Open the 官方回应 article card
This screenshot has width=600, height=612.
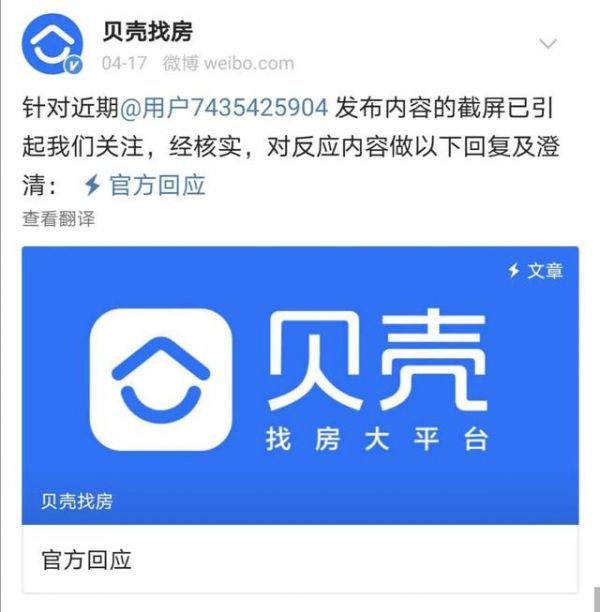(x=300, y=418)
